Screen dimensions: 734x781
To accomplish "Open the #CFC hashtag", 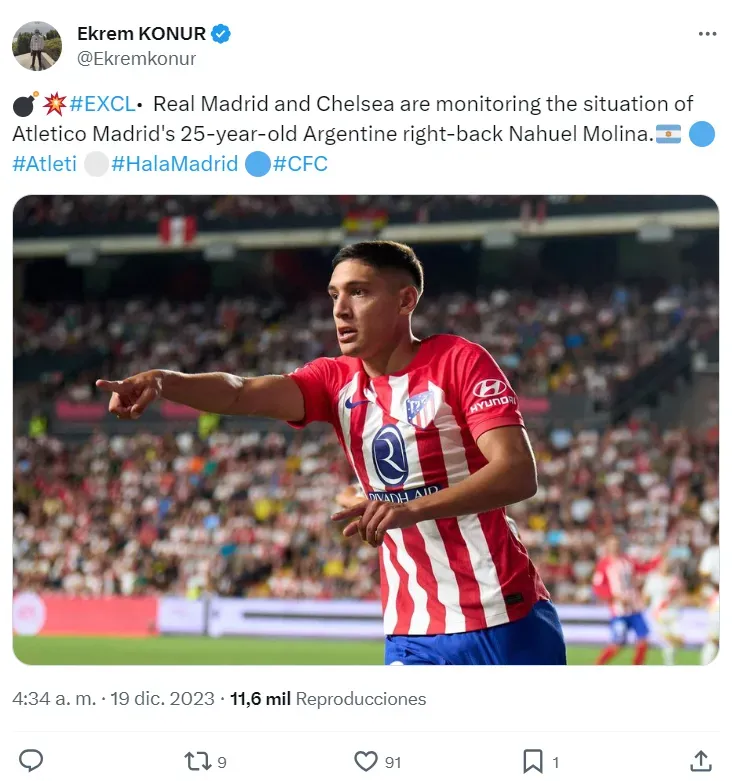I will click(300, 164).
